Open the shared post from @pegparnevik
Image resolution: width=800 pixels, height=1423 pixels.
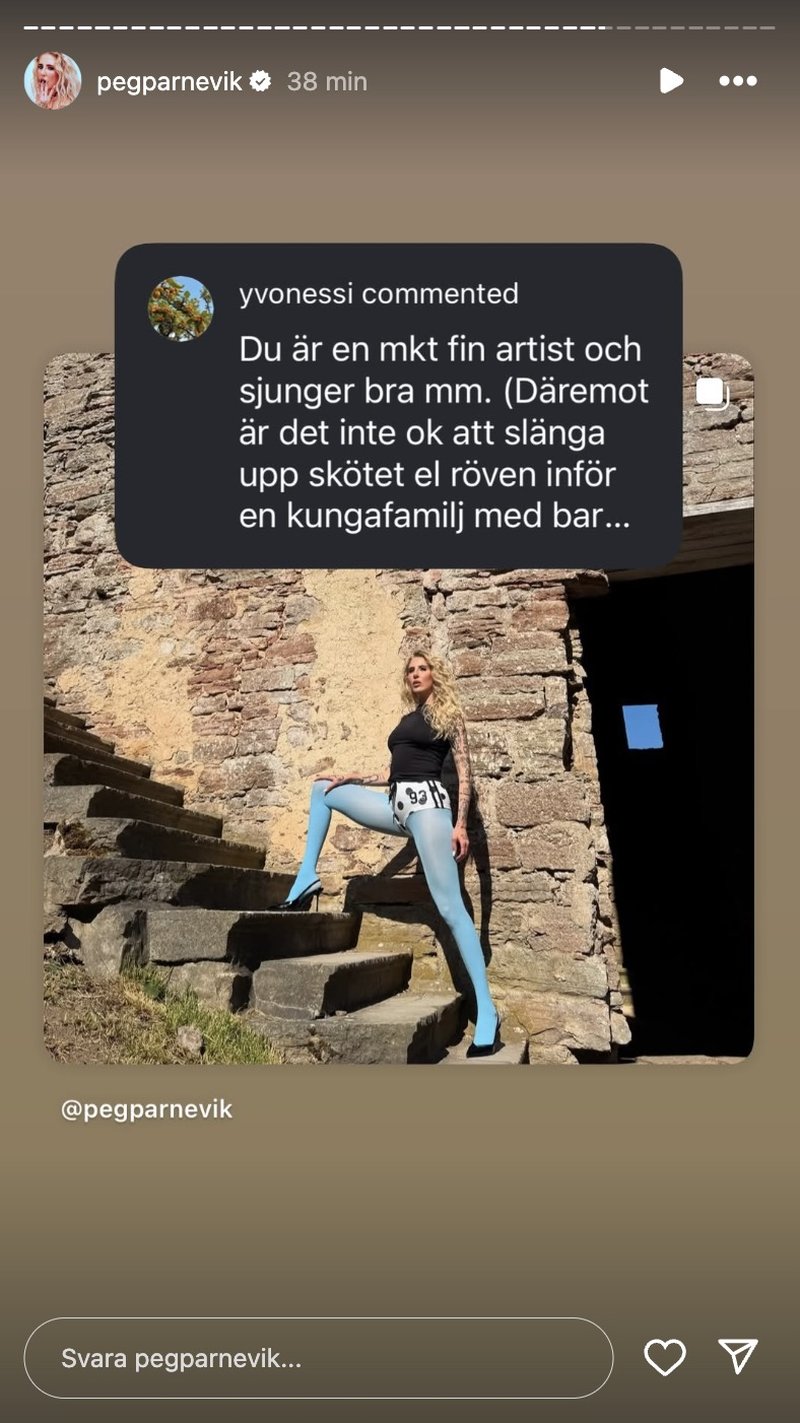click(400, 800)
